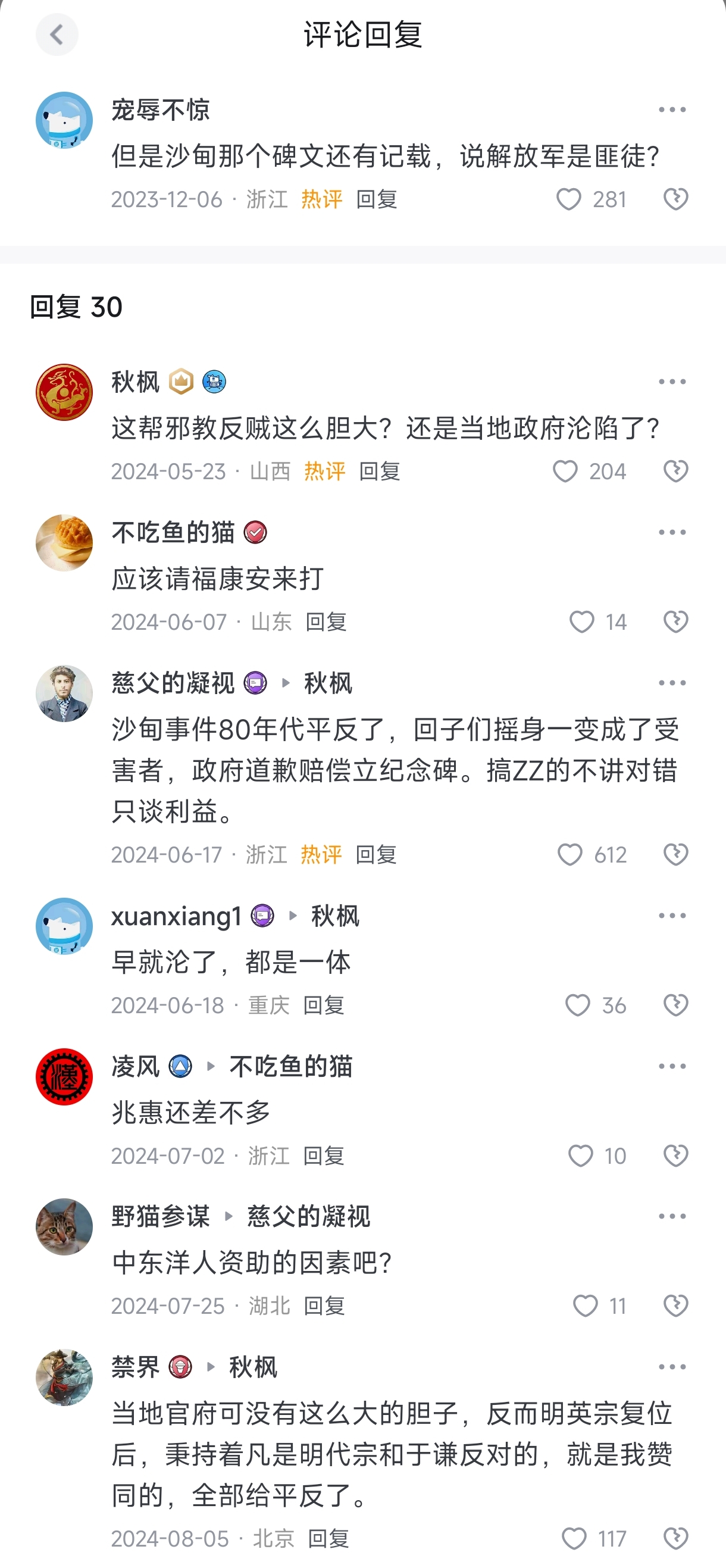
Task: Reply to 秋枫's comment from 山西
Action: [x=380, y=471]
